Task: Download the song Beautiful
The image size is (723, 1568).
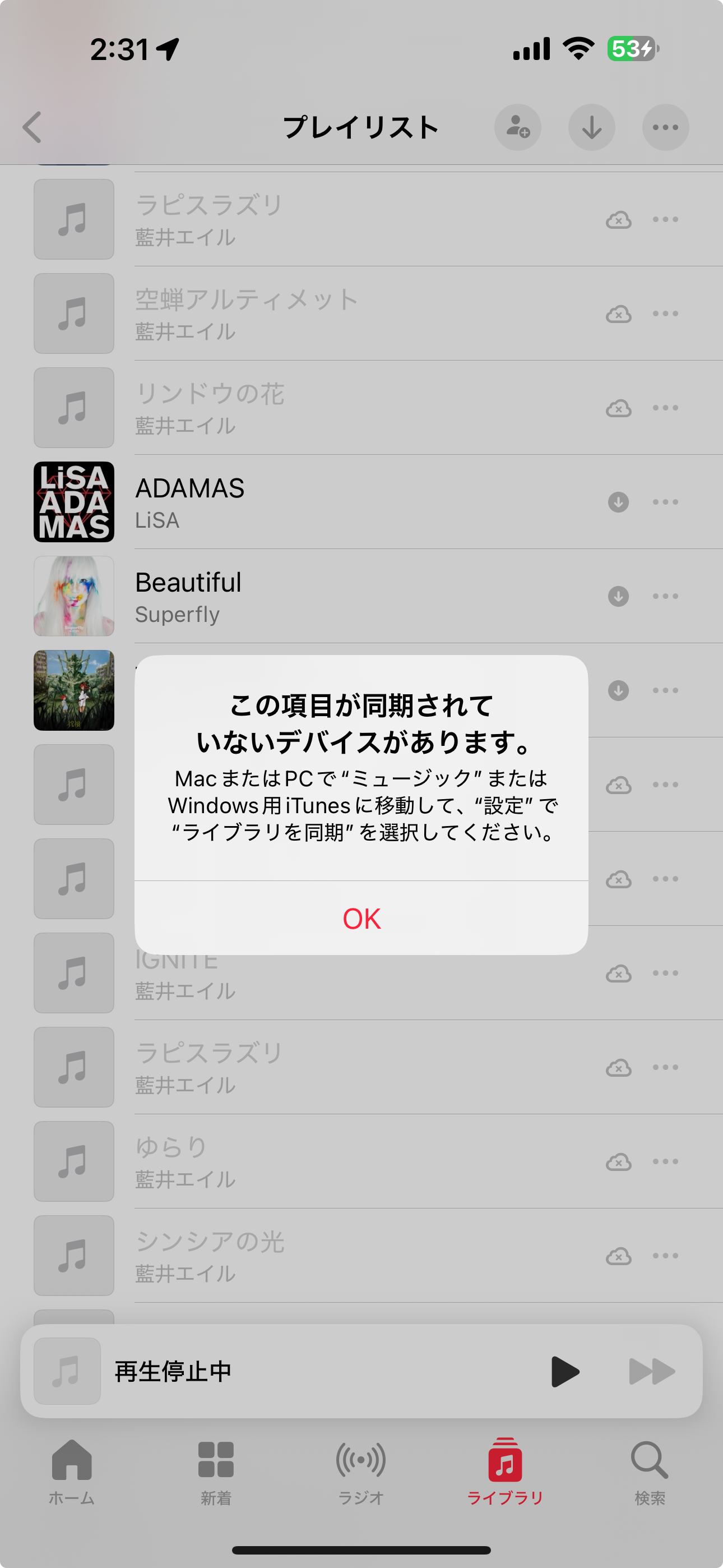Action: (x=618, y=597)
